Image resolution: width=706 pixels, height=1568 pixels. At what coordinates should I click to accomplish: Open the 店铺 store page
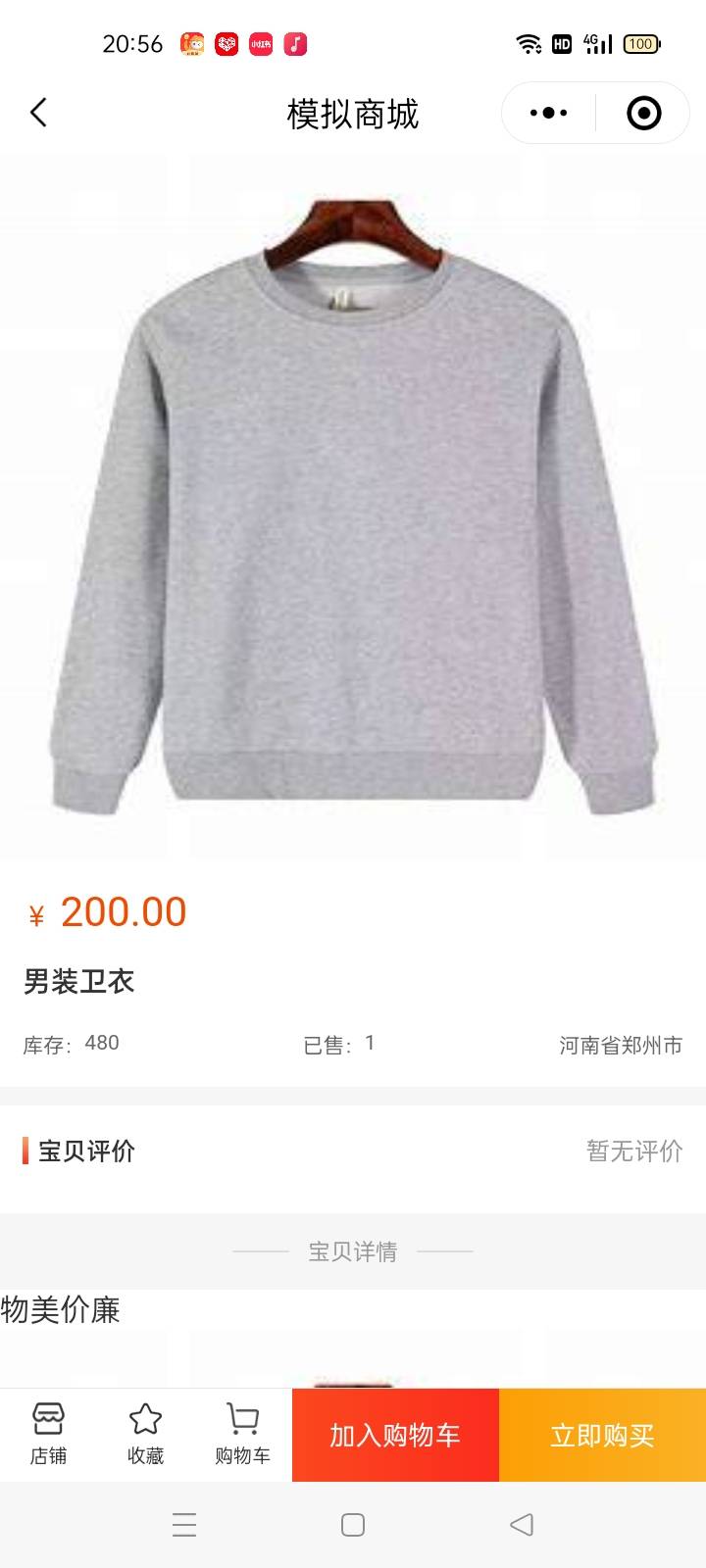click(x=48, y=1434)
